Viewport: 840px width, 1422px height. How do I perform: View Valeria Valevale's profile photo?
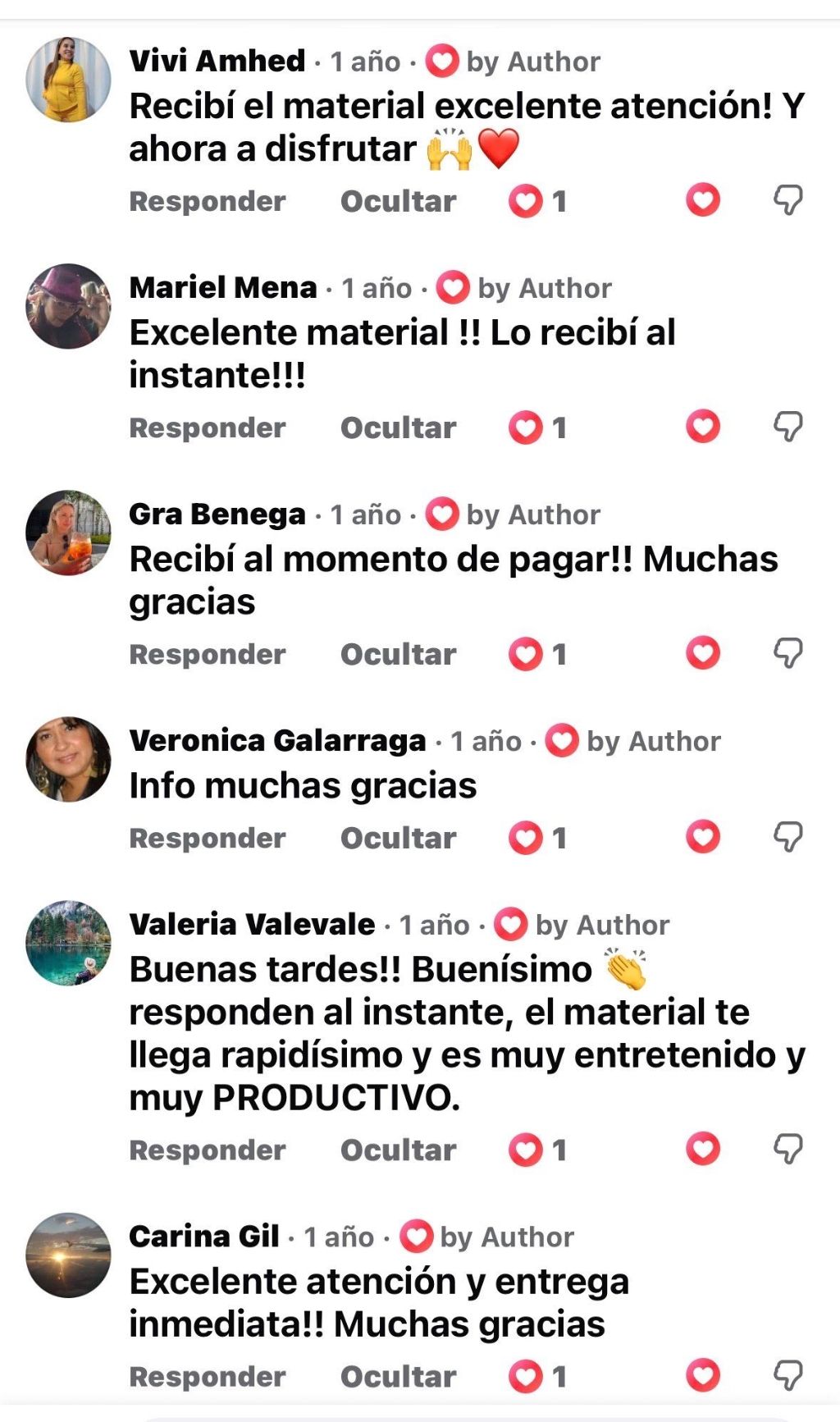(x=68, y=943)
